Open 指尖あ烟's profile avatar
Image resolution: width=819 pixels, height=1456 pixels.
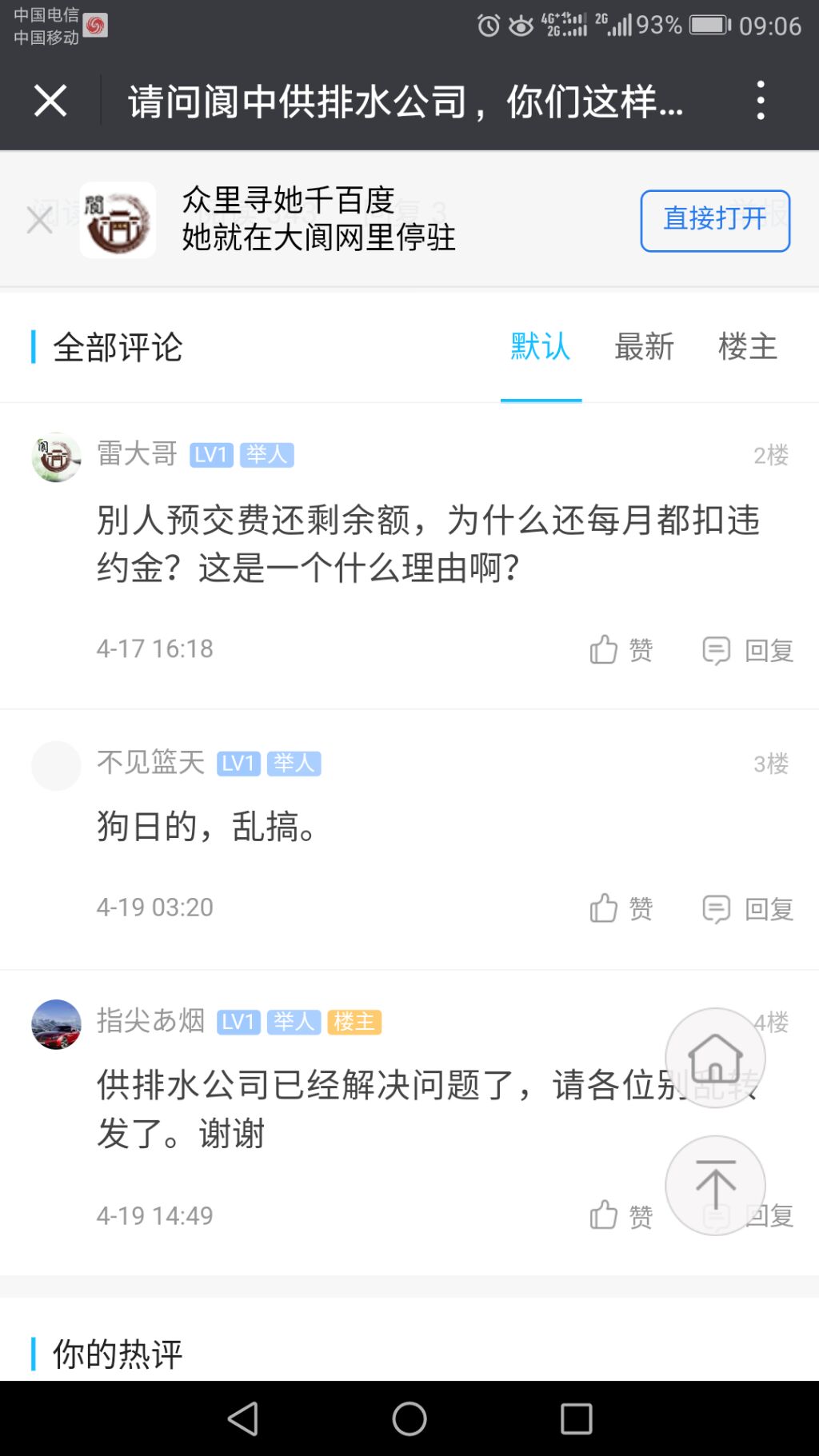56,1023
